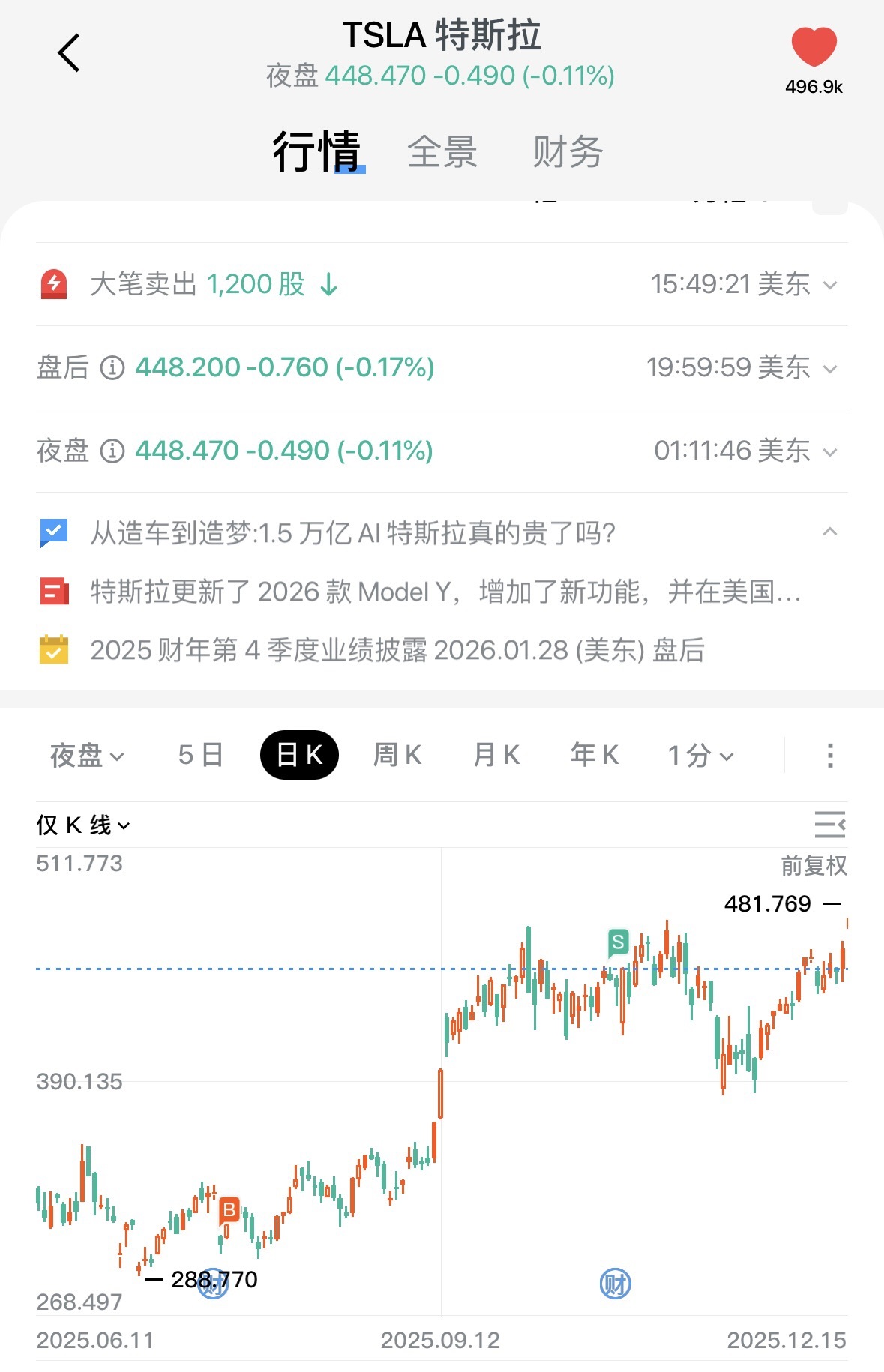The height and width of the screenshot is (1372, 884).
Task: Select the 周K chart period
Action: tap(397, 755)
